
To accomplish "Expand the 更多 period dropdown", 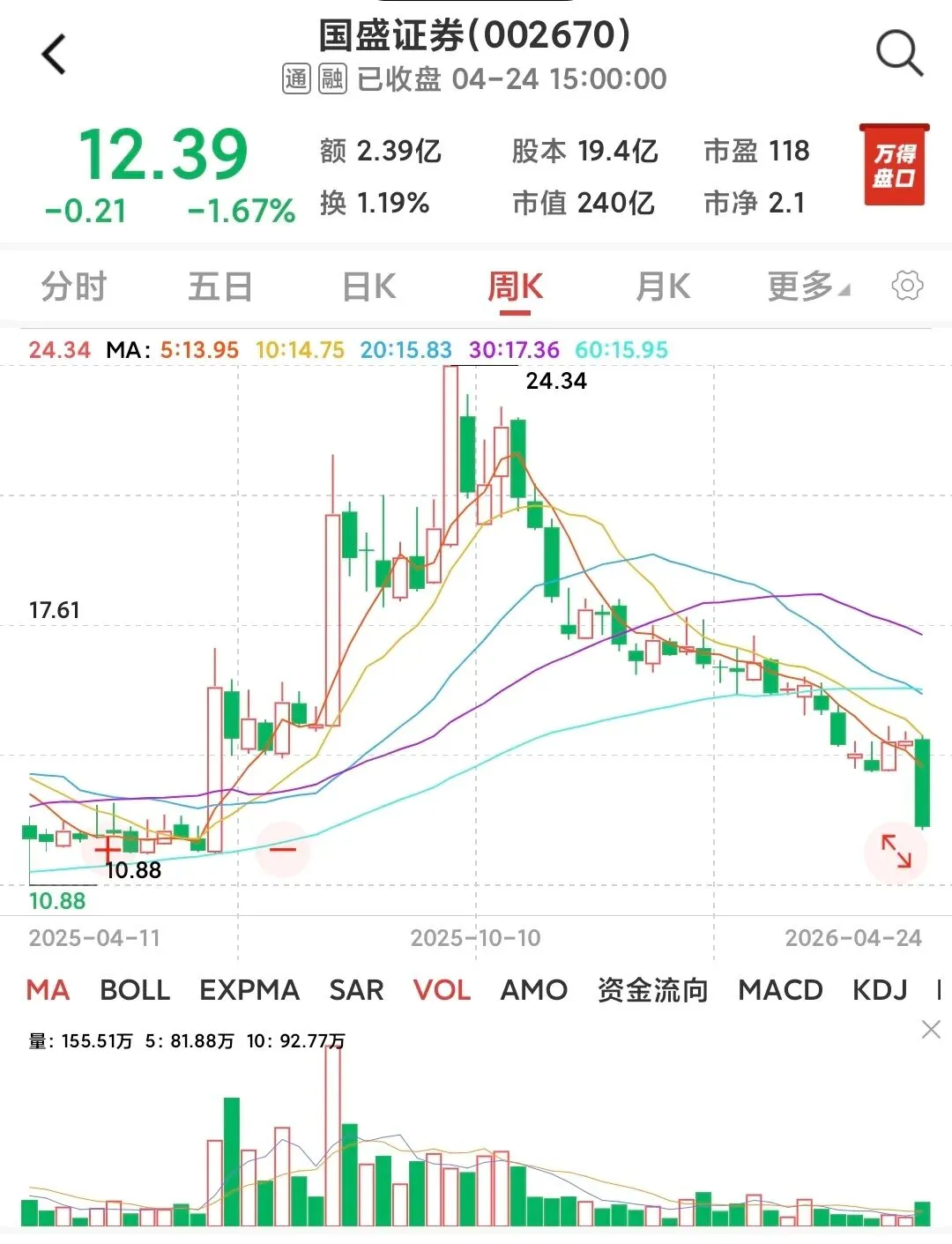I will [x=807, y=287].
